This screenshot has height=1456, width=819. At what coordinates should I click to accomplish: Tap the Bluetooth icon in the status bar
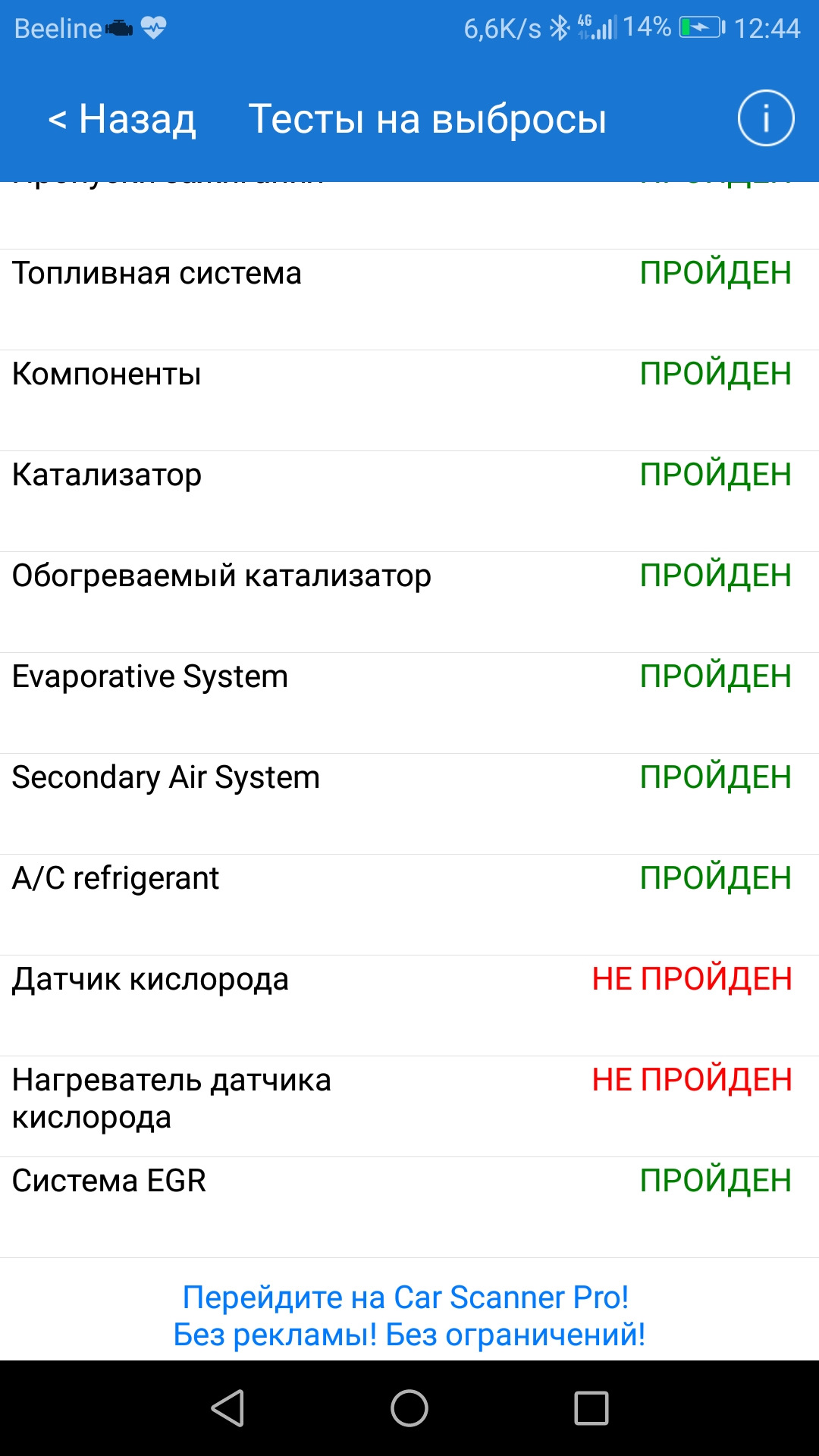pos(557,25)
